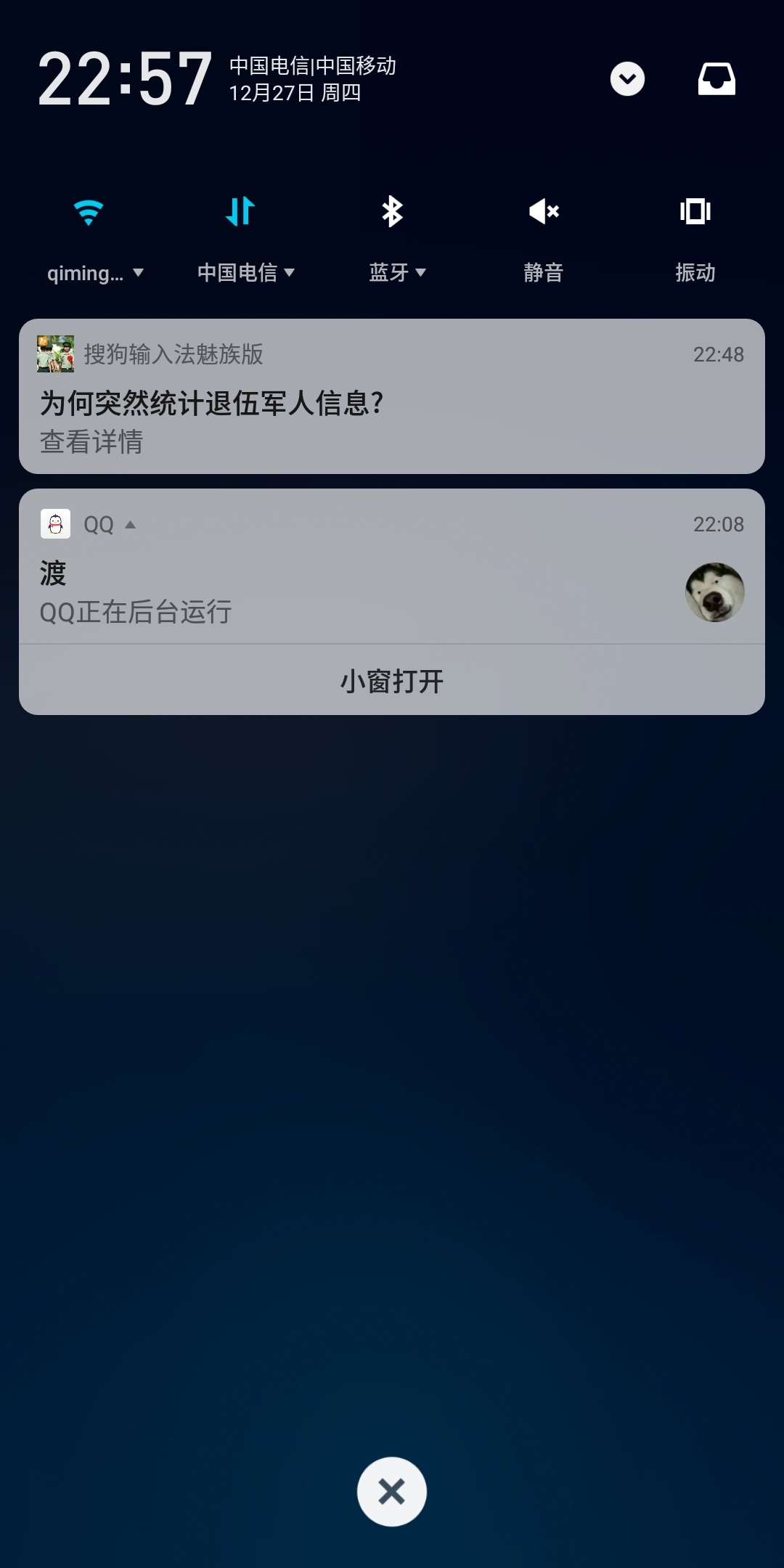Viewport: 784px width, 1568px height.
Task: Tap the mobile data transfer icon
Action: [240, 211]
